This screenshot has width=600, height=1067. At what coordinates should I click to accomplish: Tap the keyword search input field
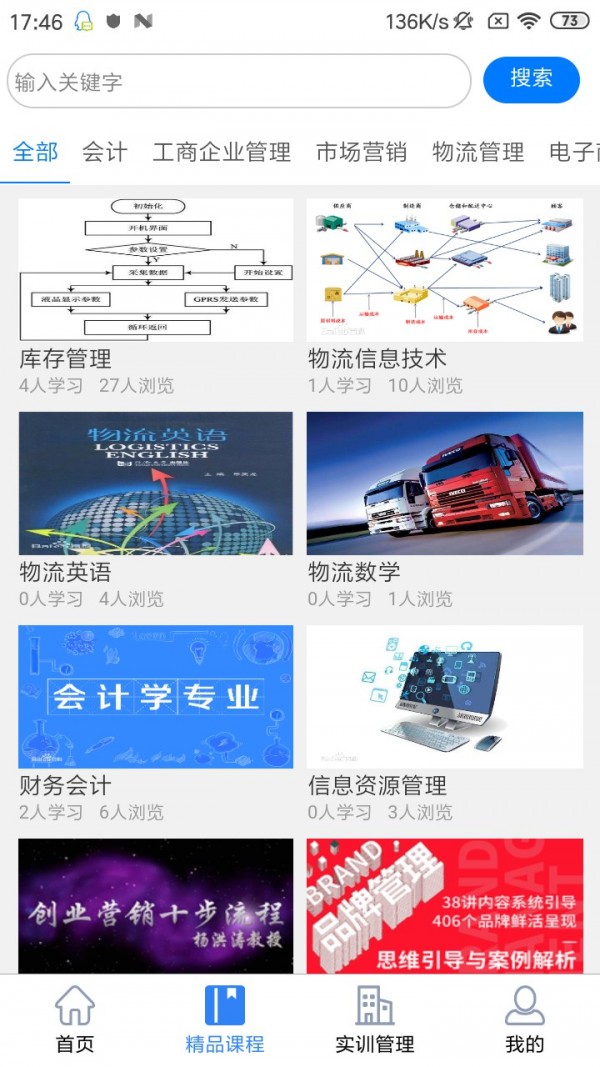click(x=238, y=81)
